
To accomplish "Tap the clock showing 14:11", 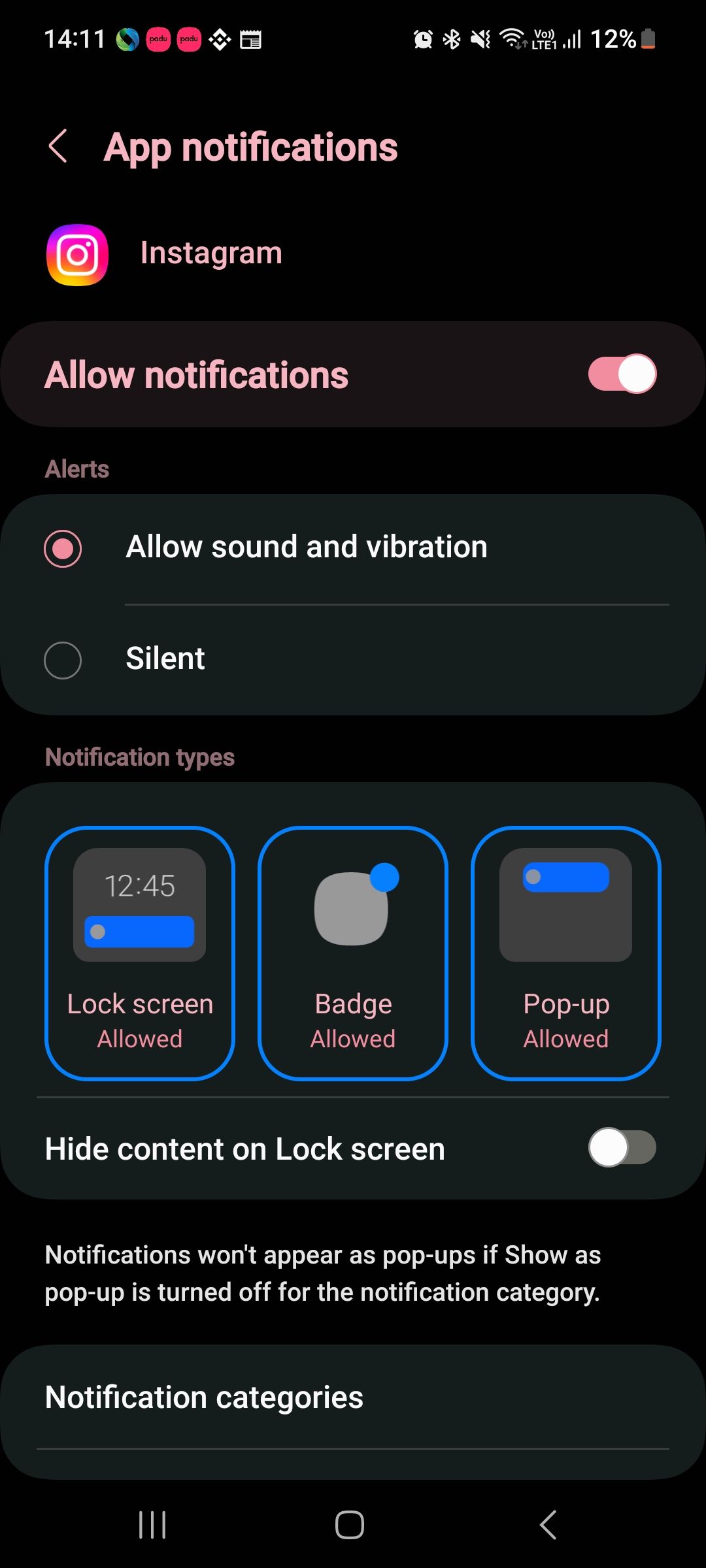I will pos(76,39).
